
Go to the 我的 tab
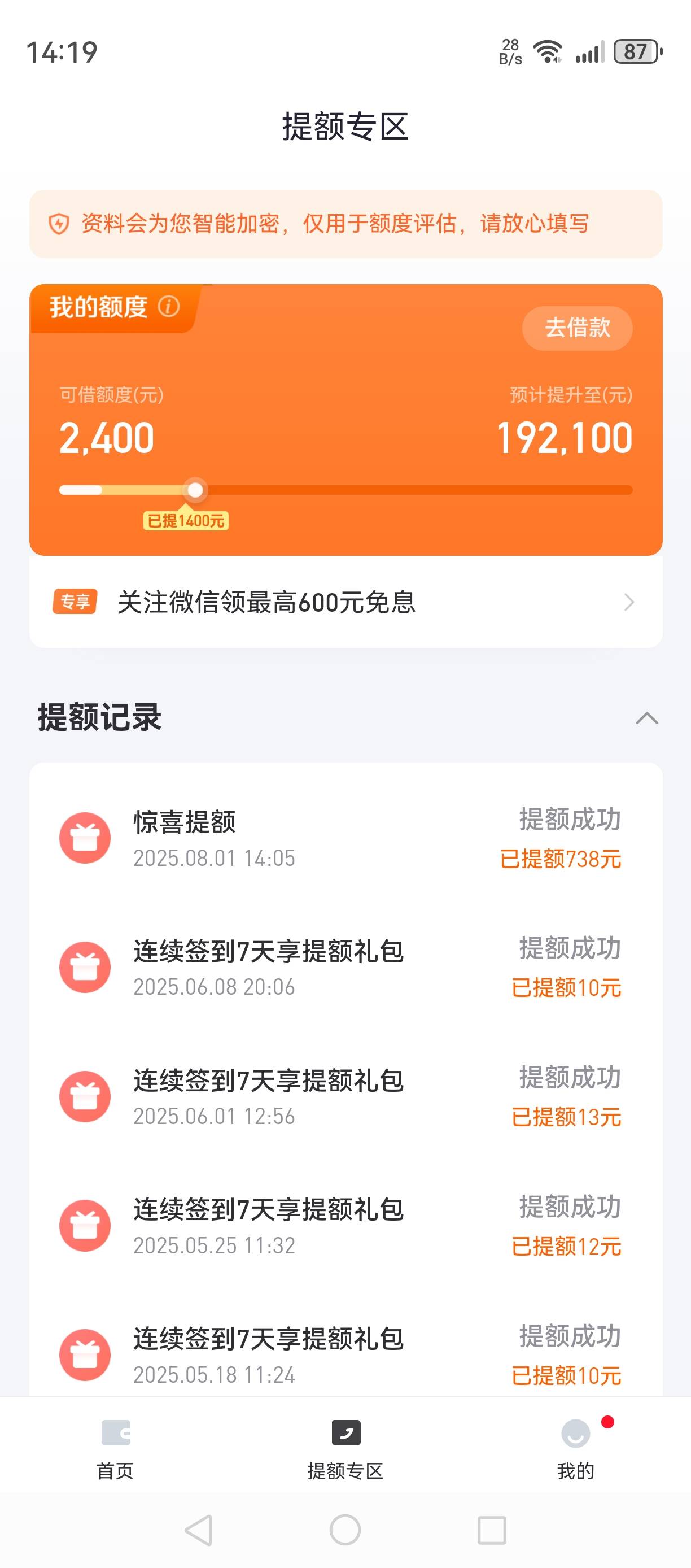(575, 1450)
